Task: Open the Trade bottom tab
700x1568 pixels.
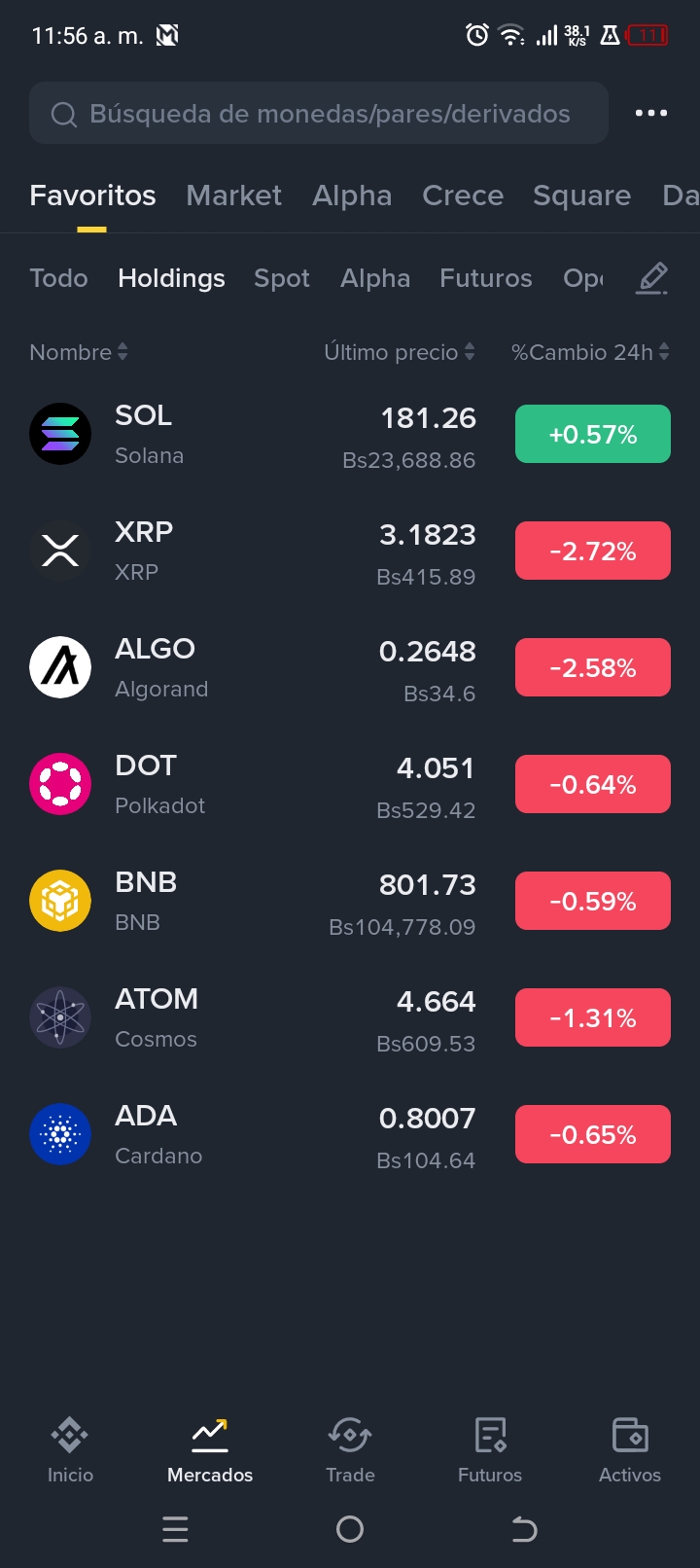Action: coord(350,1449)
